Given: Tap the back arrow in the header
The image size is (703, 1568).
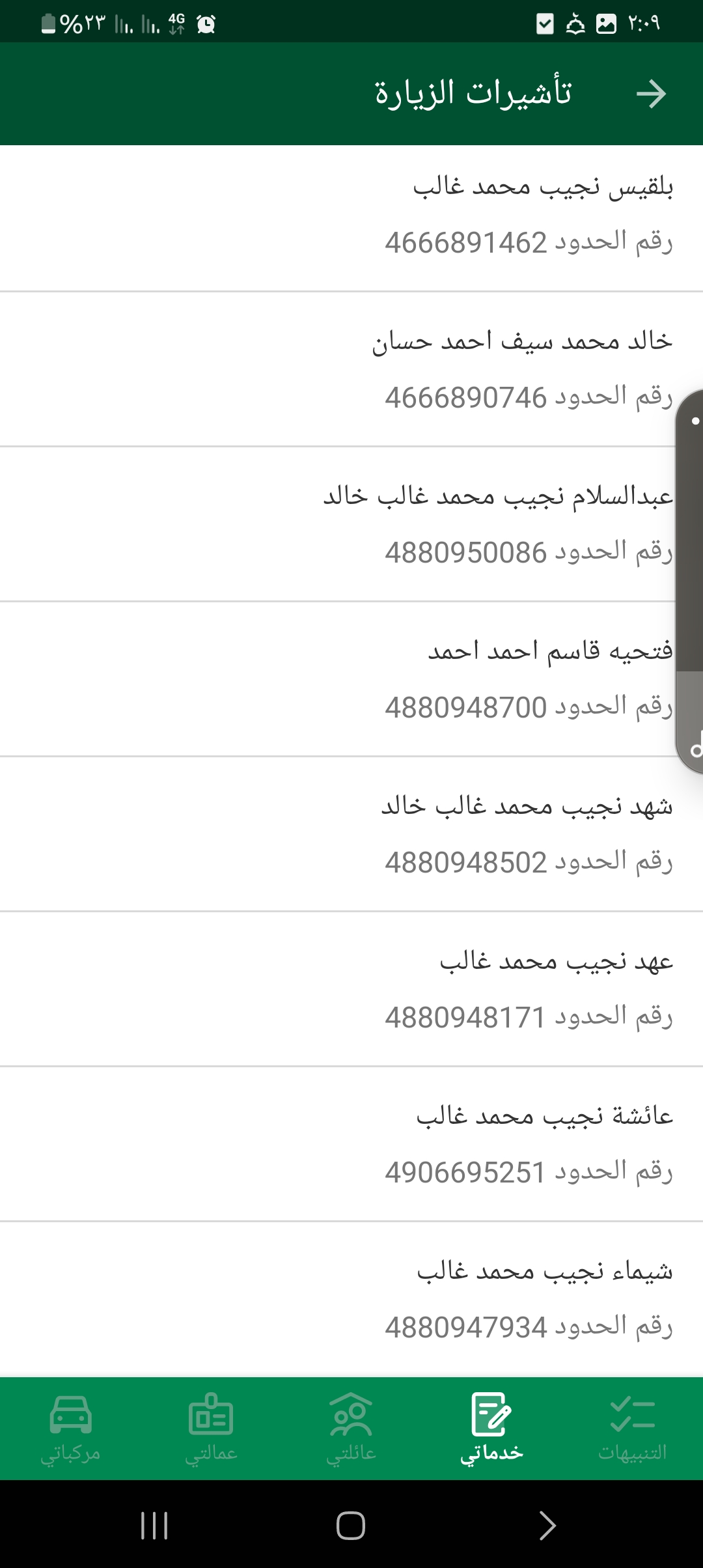Looking at the screenshot, I should pyautogui.click(x=651, y=94).
